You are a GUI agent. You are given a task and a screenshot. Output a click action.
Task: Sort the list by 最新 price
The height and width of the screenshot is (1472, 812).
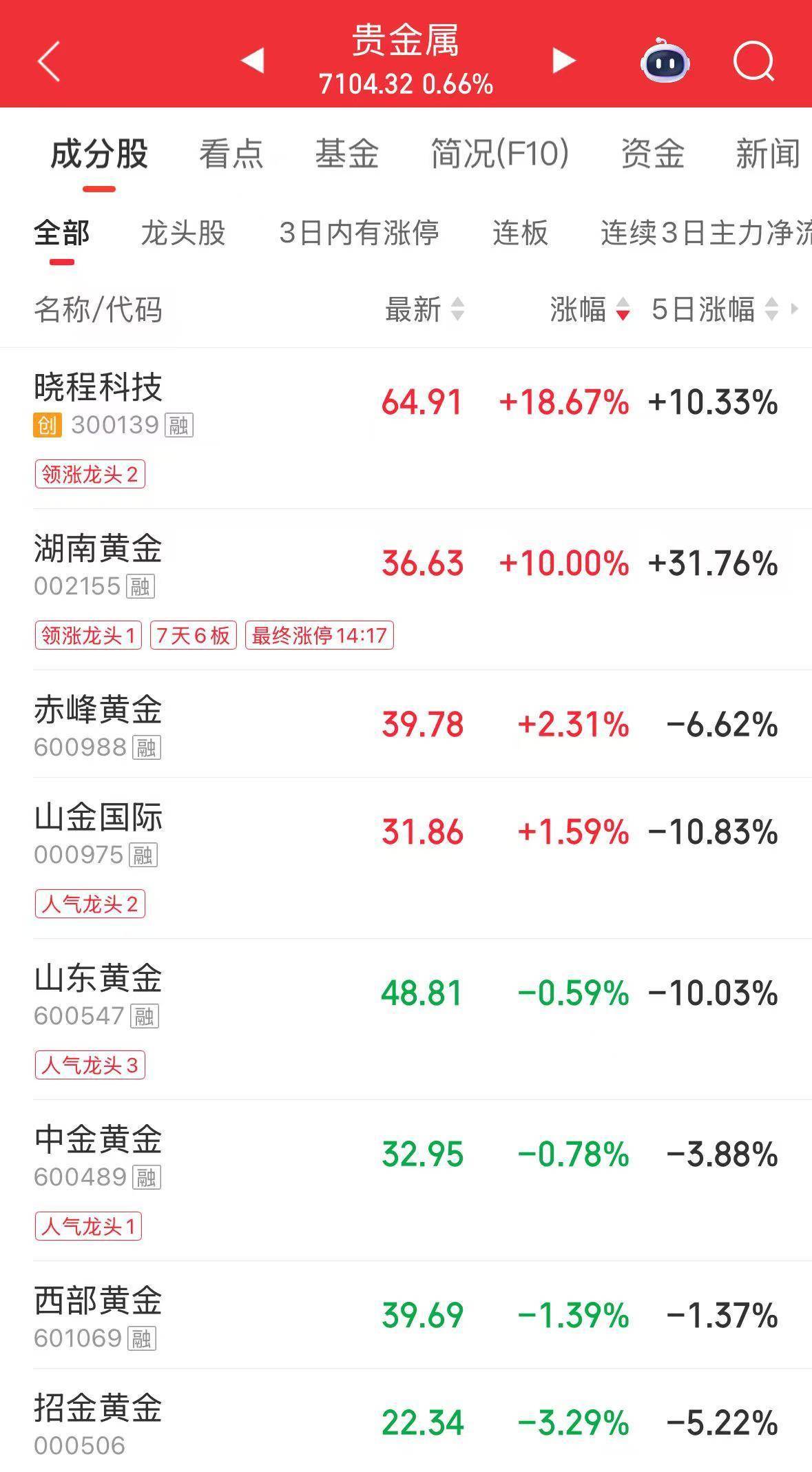pos(424,310)
